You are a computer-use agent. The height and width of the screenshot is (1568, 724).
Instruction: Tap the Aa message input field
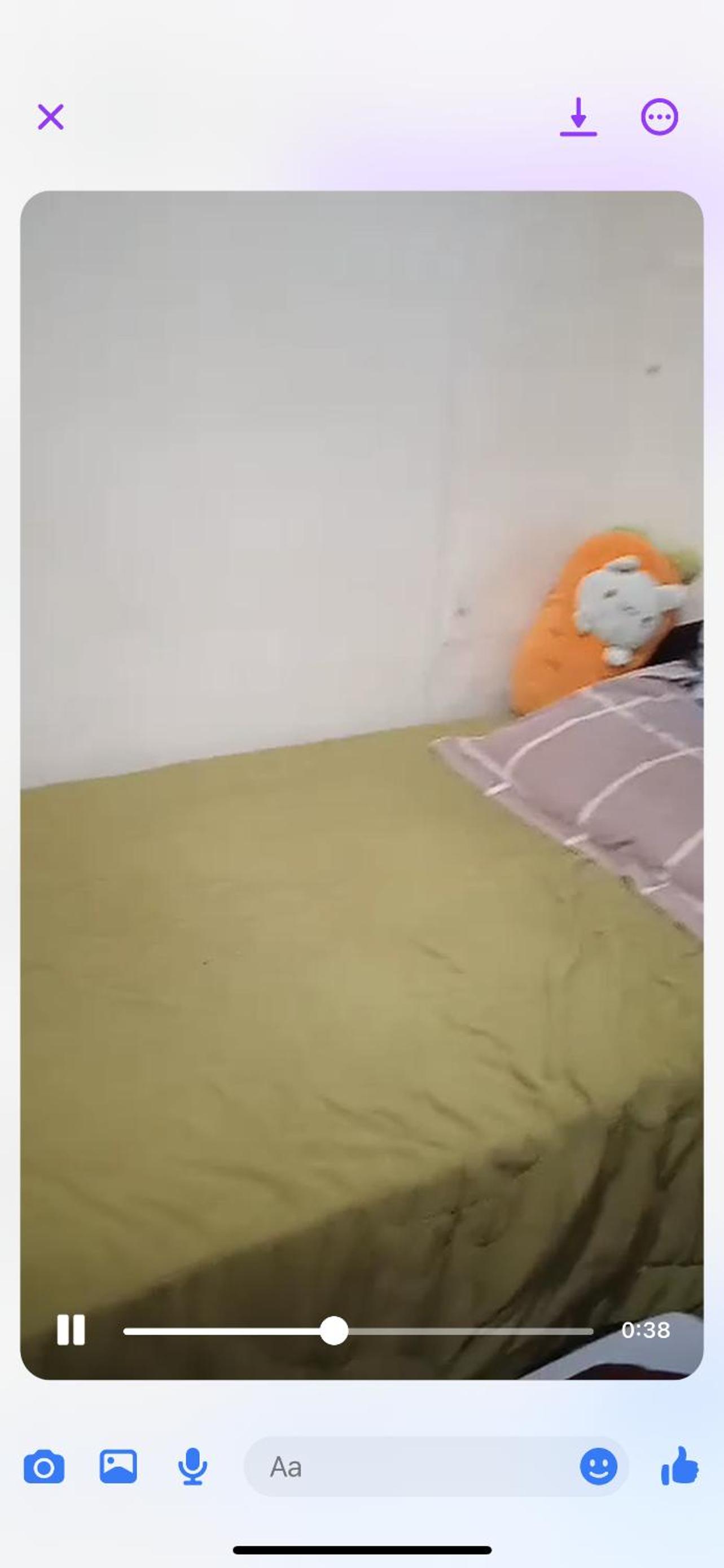click(407, 1467)
